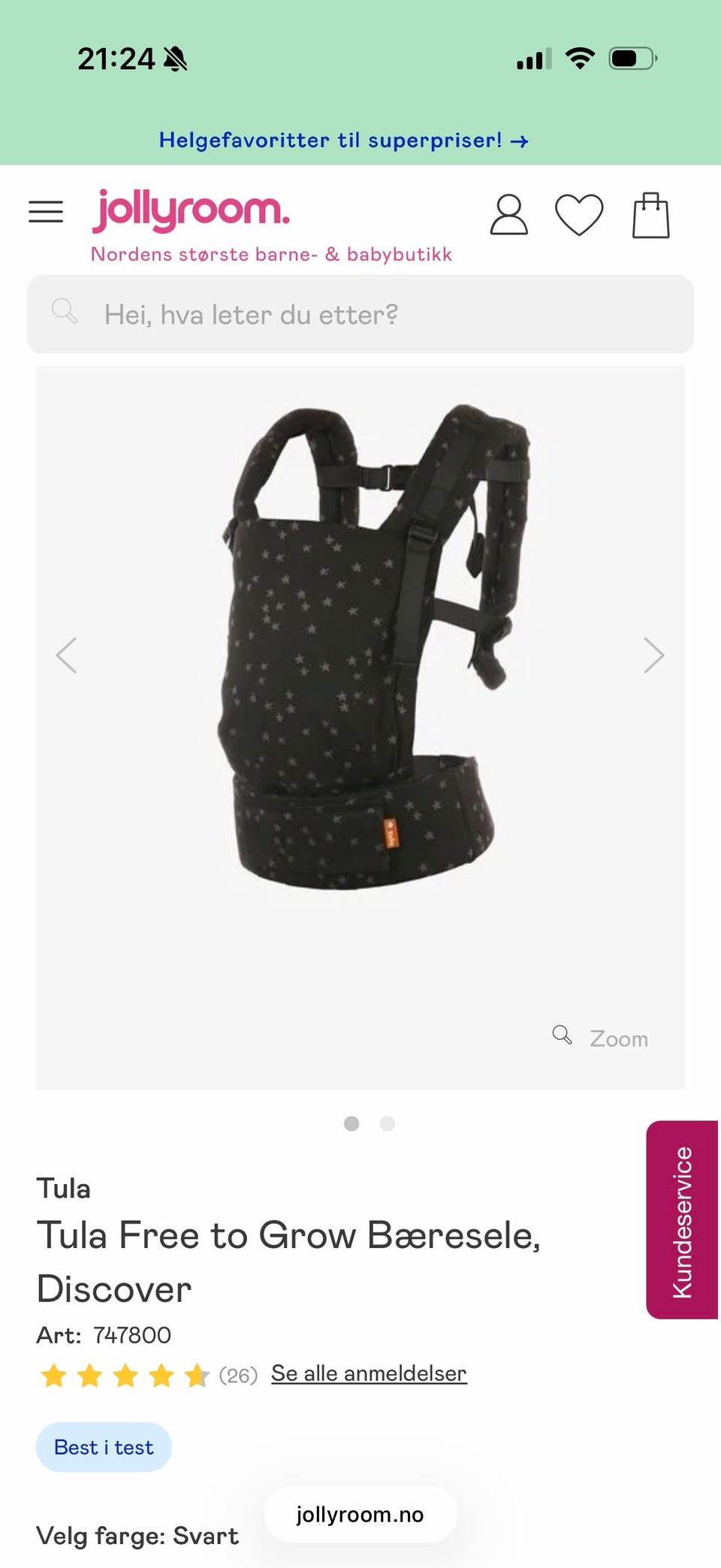This screenshot has width=721, height=1568.
Task: Open the shopping bag
Action: (650, 216)
